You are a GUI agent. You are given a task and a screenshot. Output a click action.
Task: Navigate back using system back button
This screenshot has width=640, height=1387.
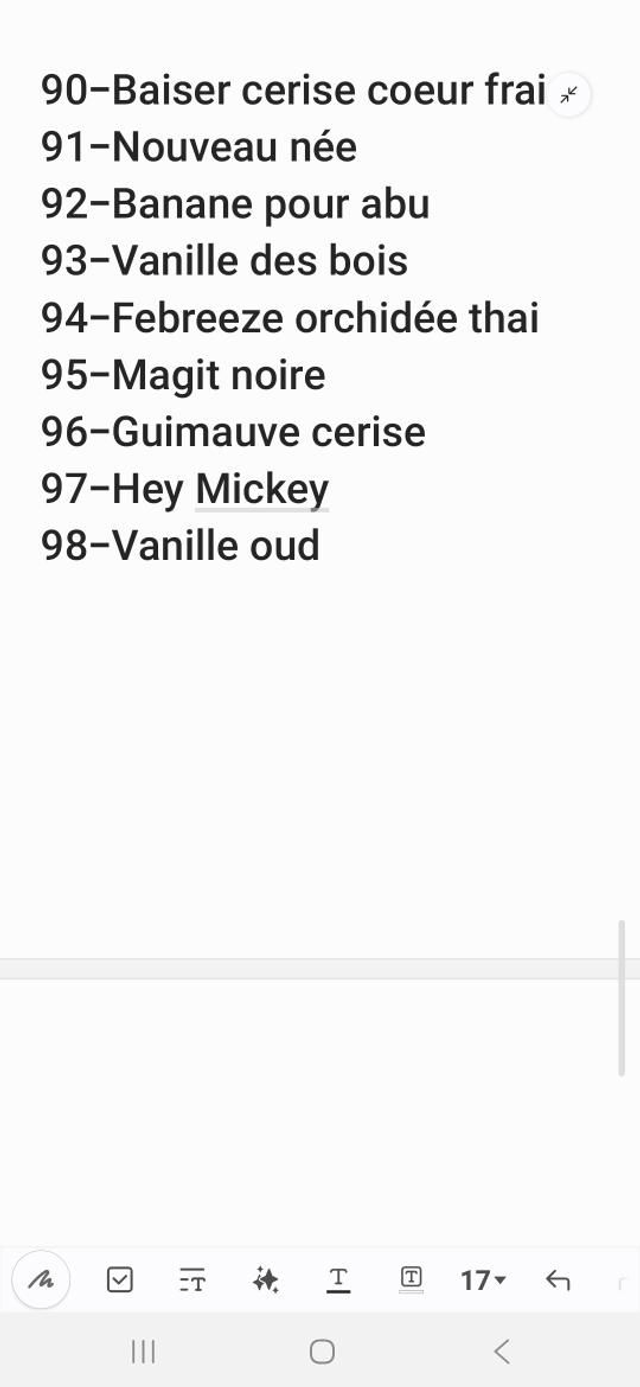502,1352
